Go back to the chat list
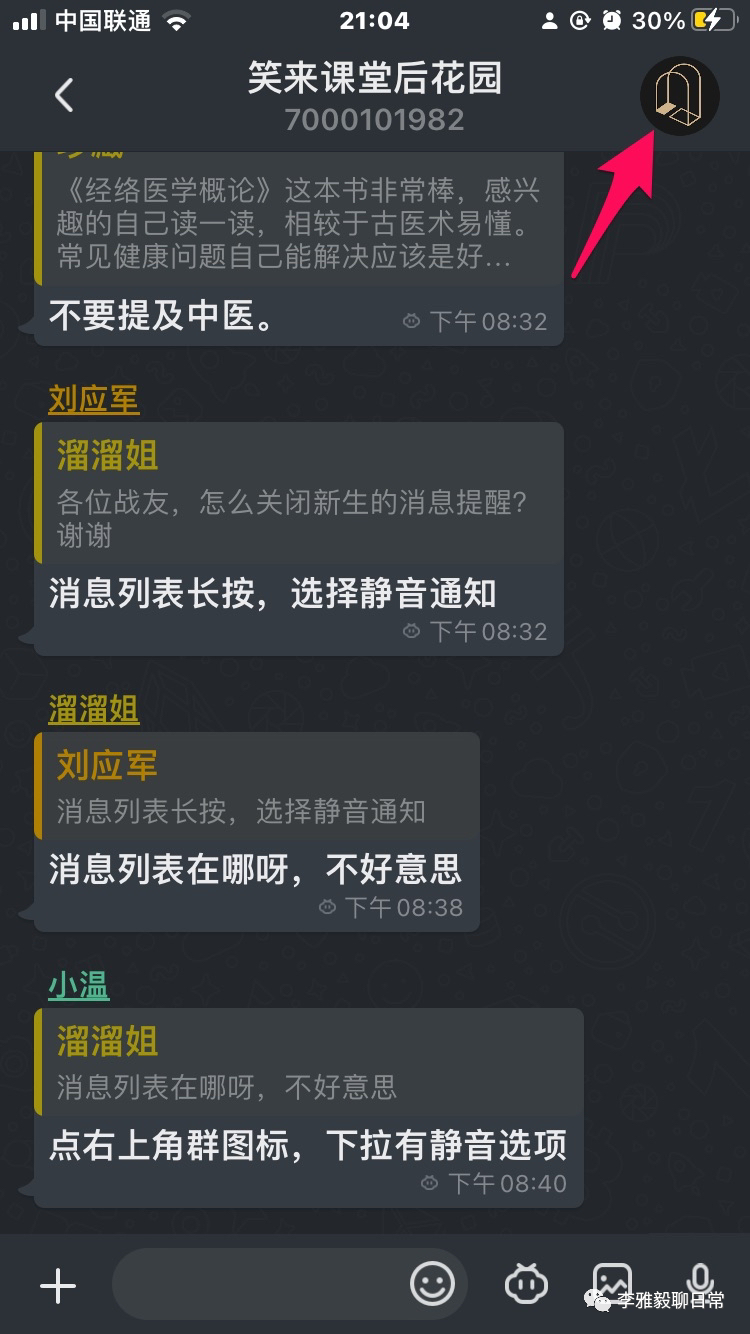This screenshot has width=750, height=1334. pyautogui.click(x=64, y=96)
